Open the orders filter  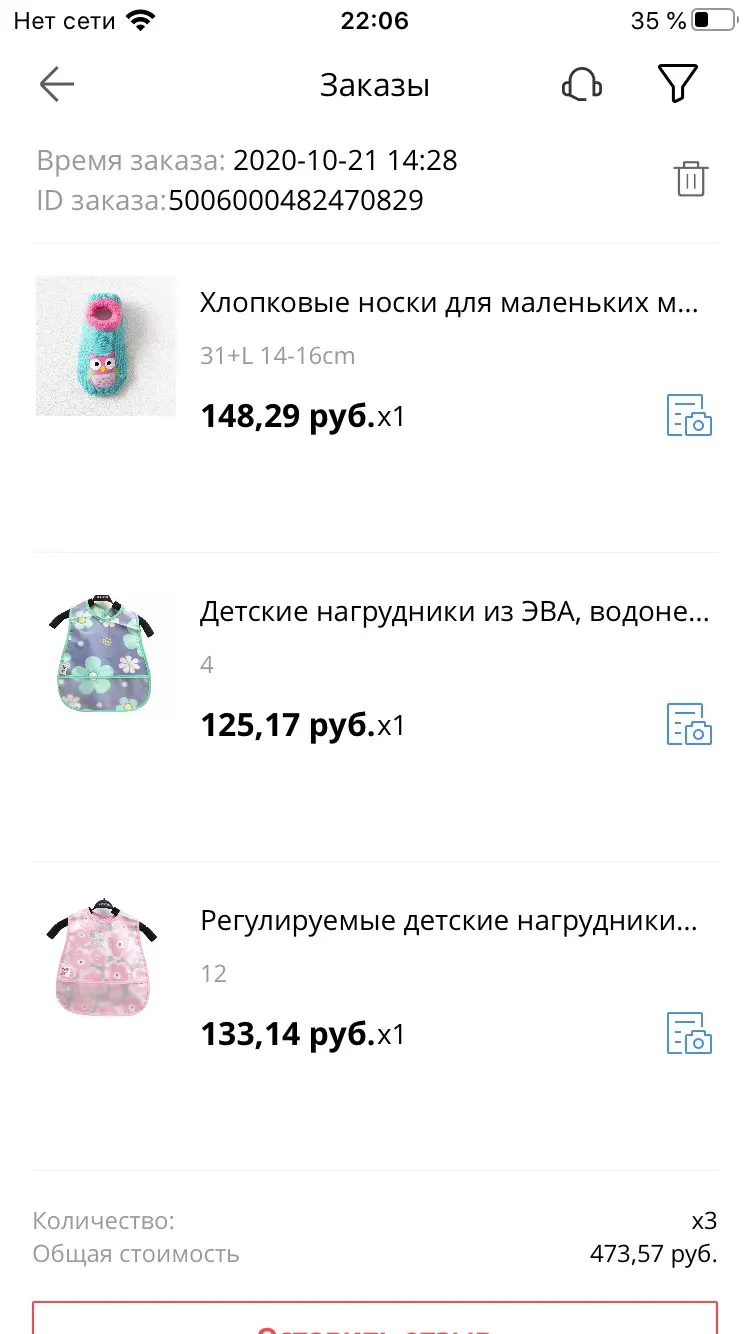click(677, 84)
